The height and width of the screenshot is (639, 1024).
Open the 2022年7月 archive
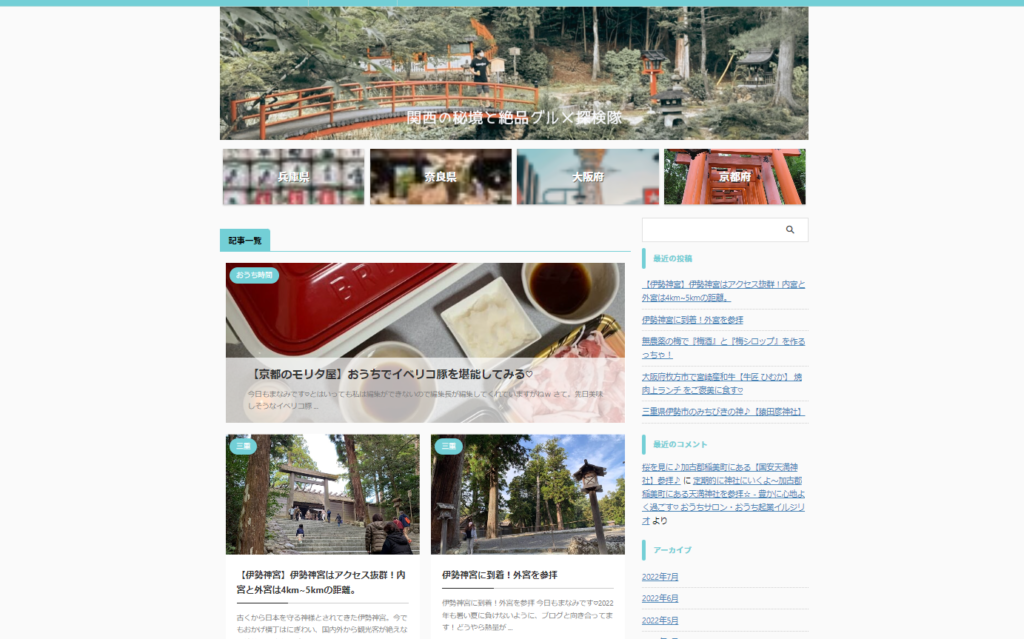660,577
